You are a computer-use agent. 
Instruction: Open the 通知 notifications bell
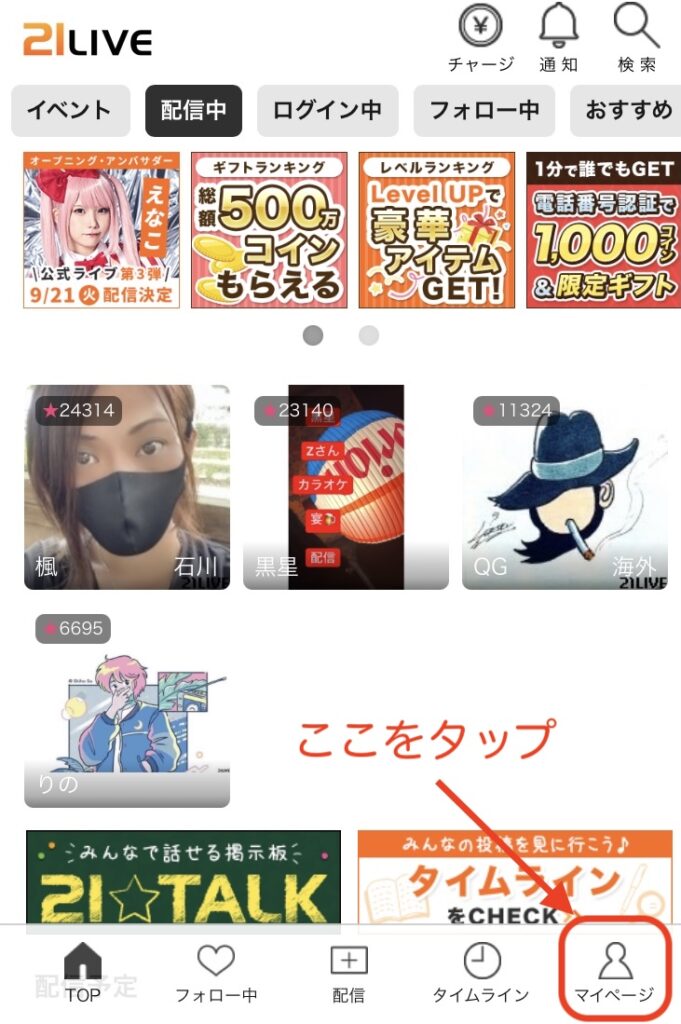[x=559, y=36]
